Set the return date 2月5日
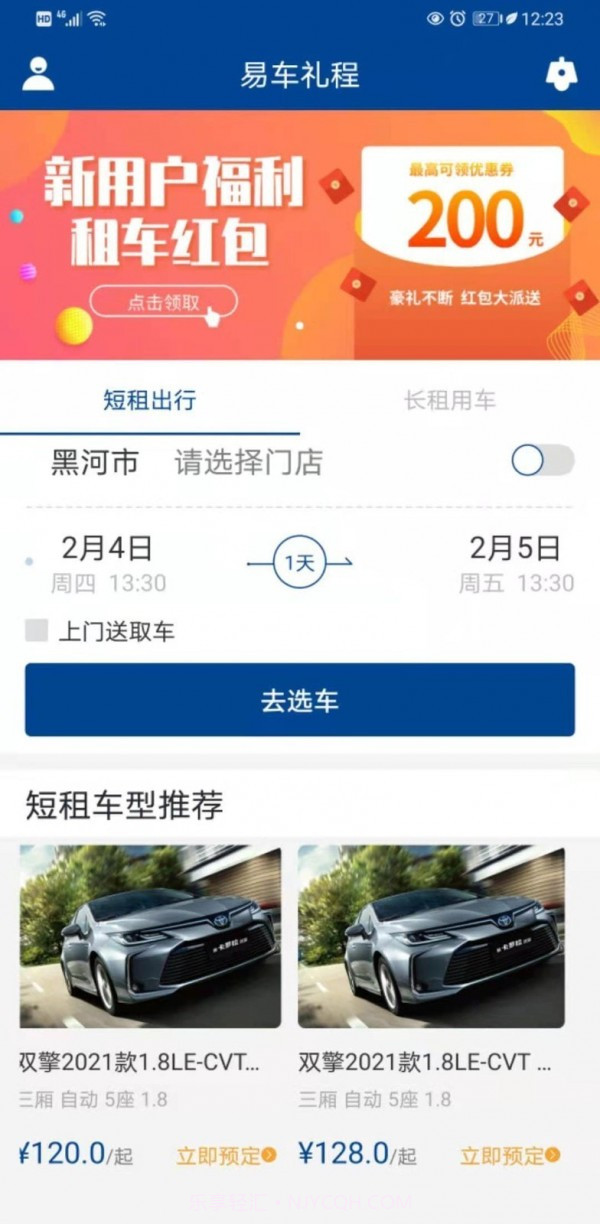This screenshot has height=1224, width=600. (x=515, y=563)
